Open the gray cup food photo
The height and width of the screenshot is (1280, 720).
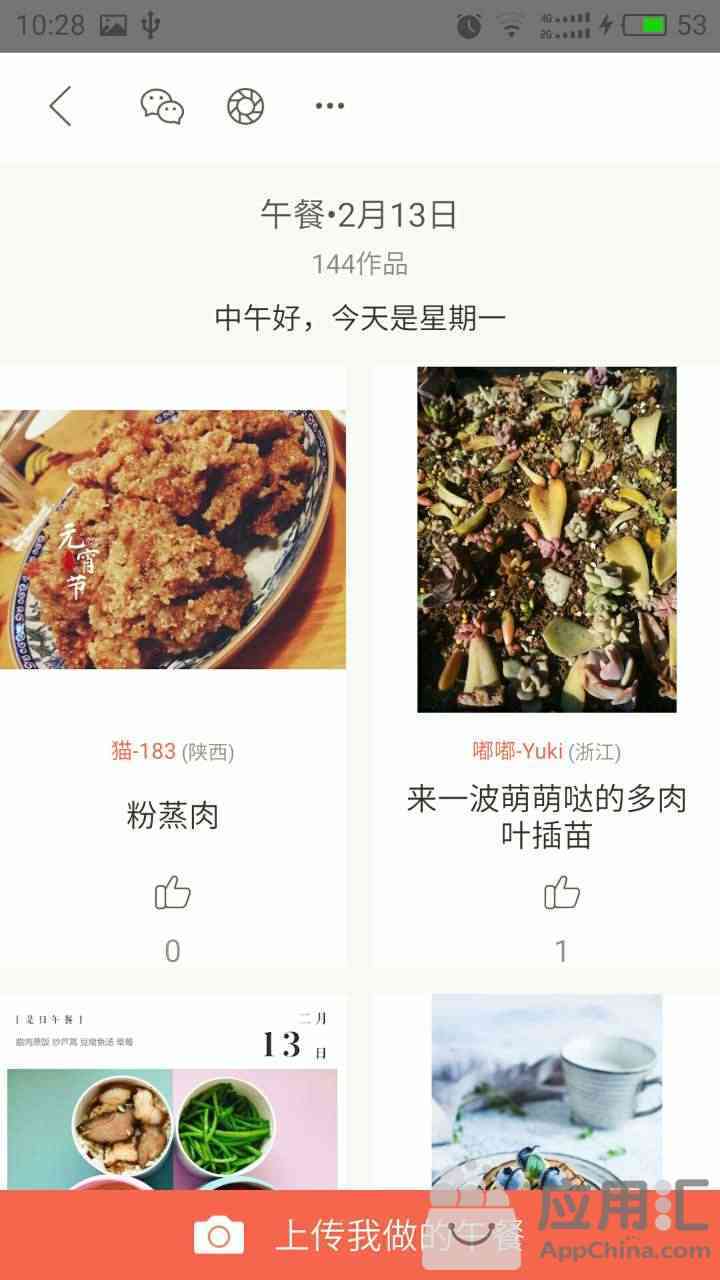point(546,1090)
